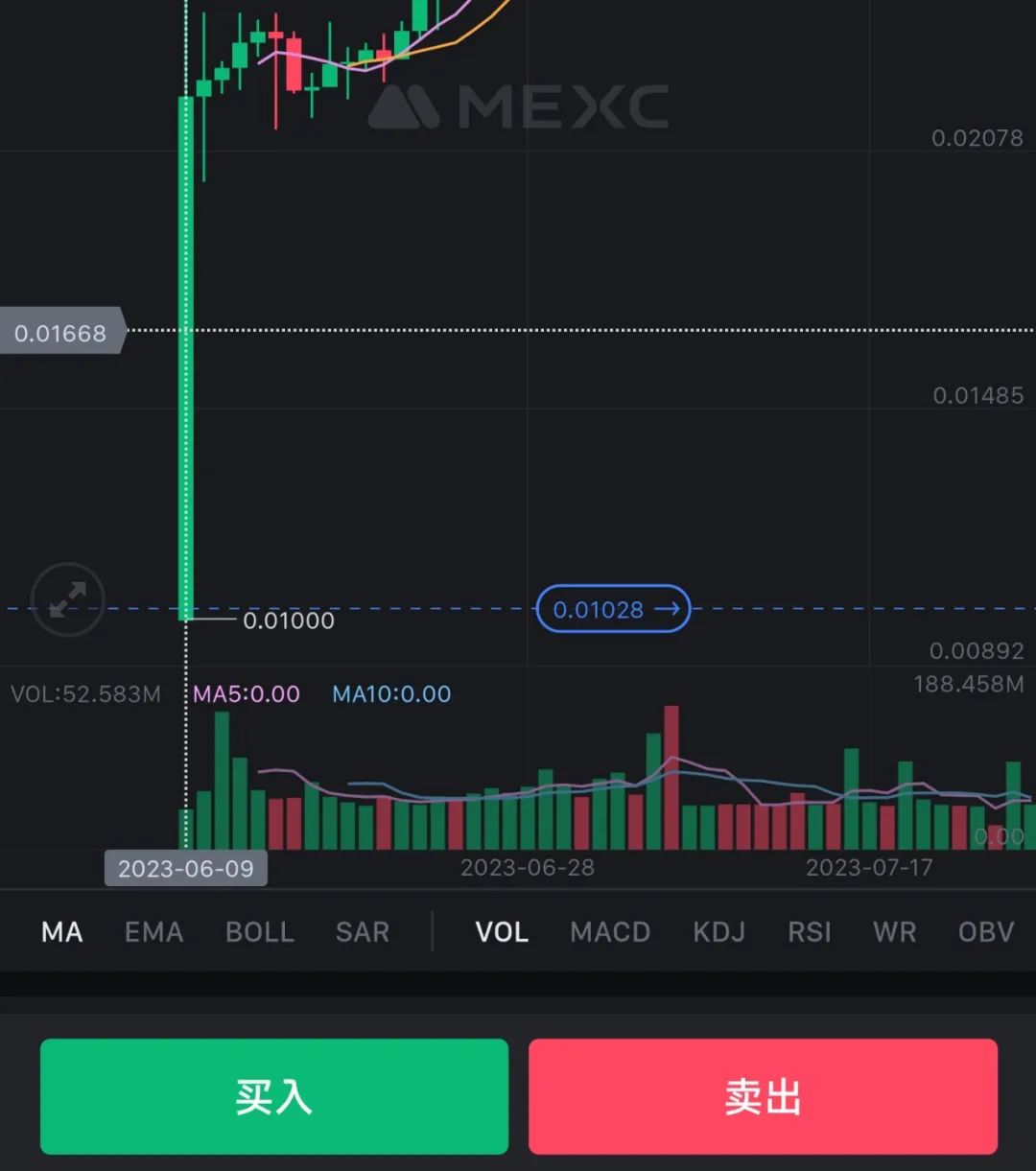Tap the red 卖出 sell button
This screenshot has height=1171, width=1036.
pos(763,1098)
